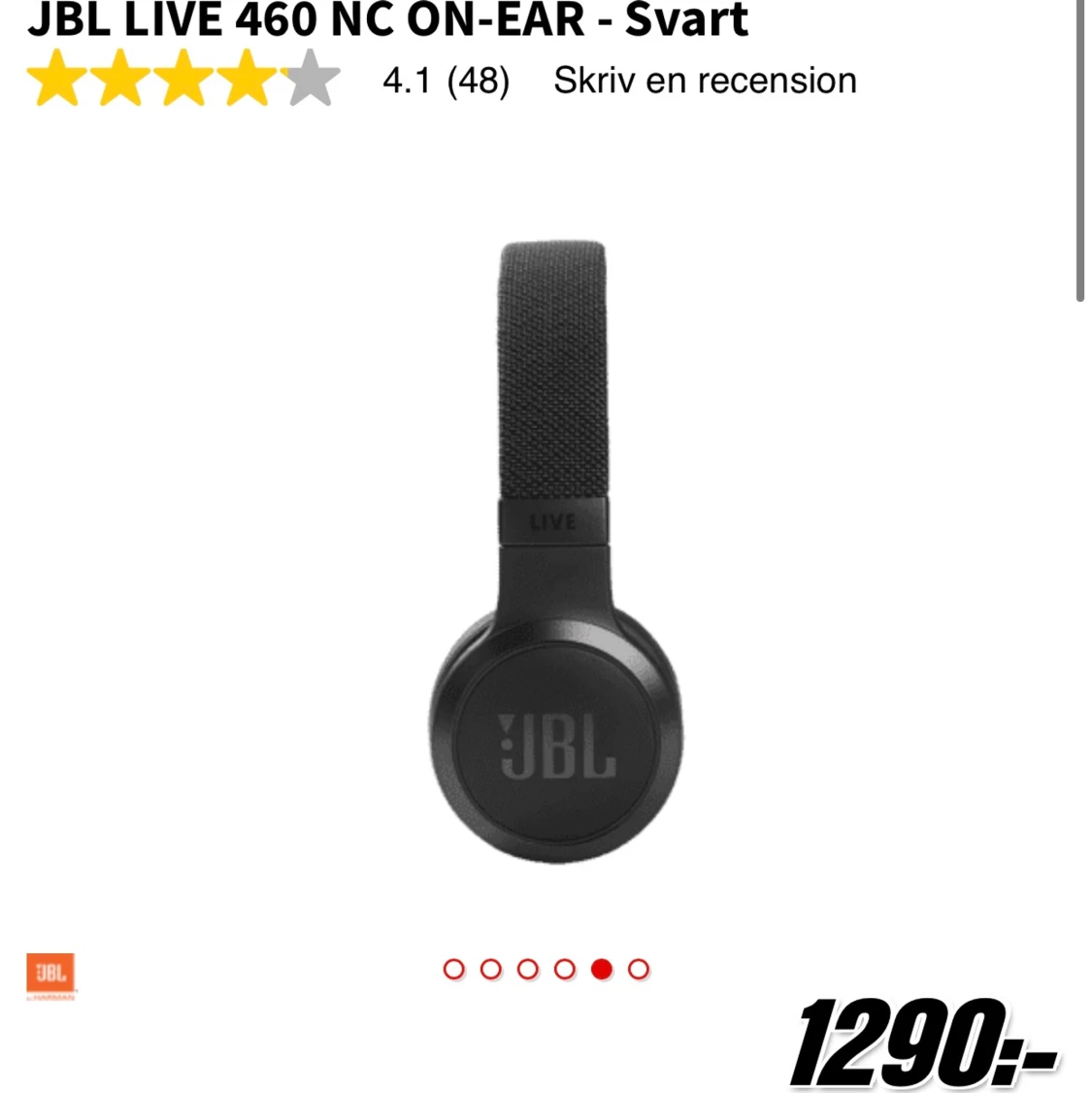Select the last carousel dot

639,967
